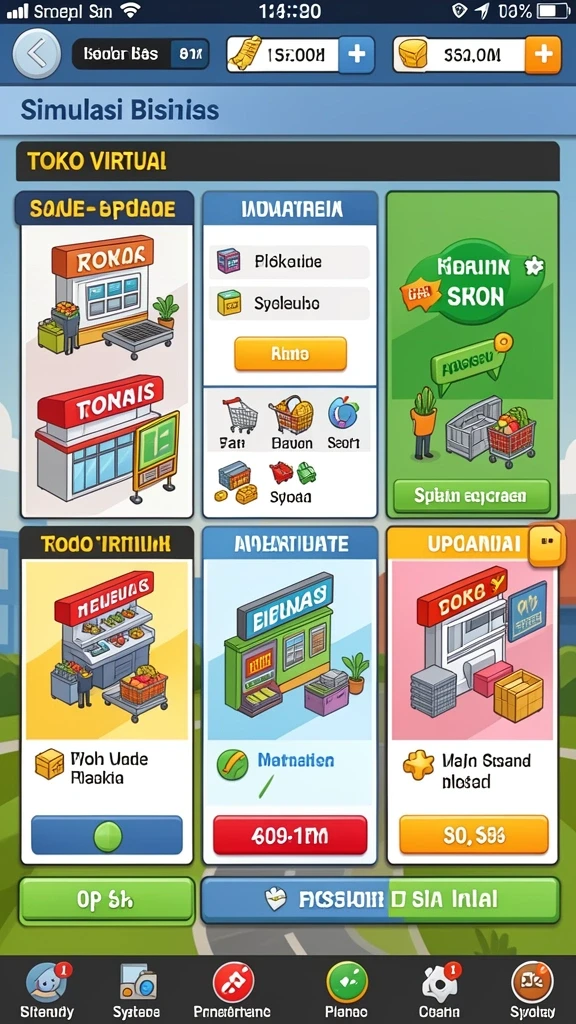Select the Bavon shopping basket item
The image size is (576, 1024).
291,423
